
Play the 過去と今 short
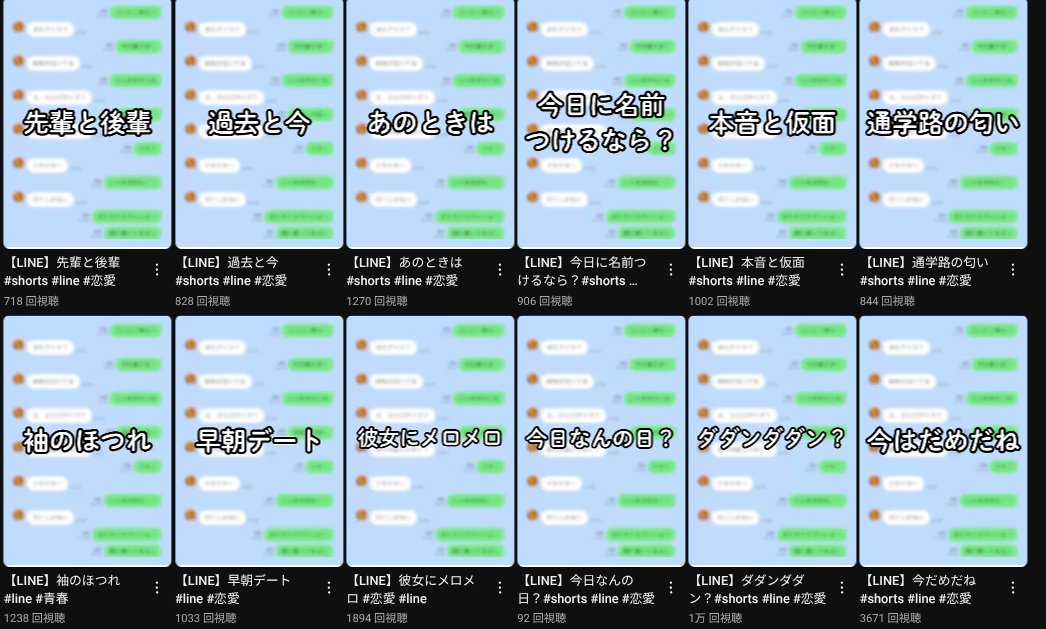pyautogui.click(x=258, y=124)
